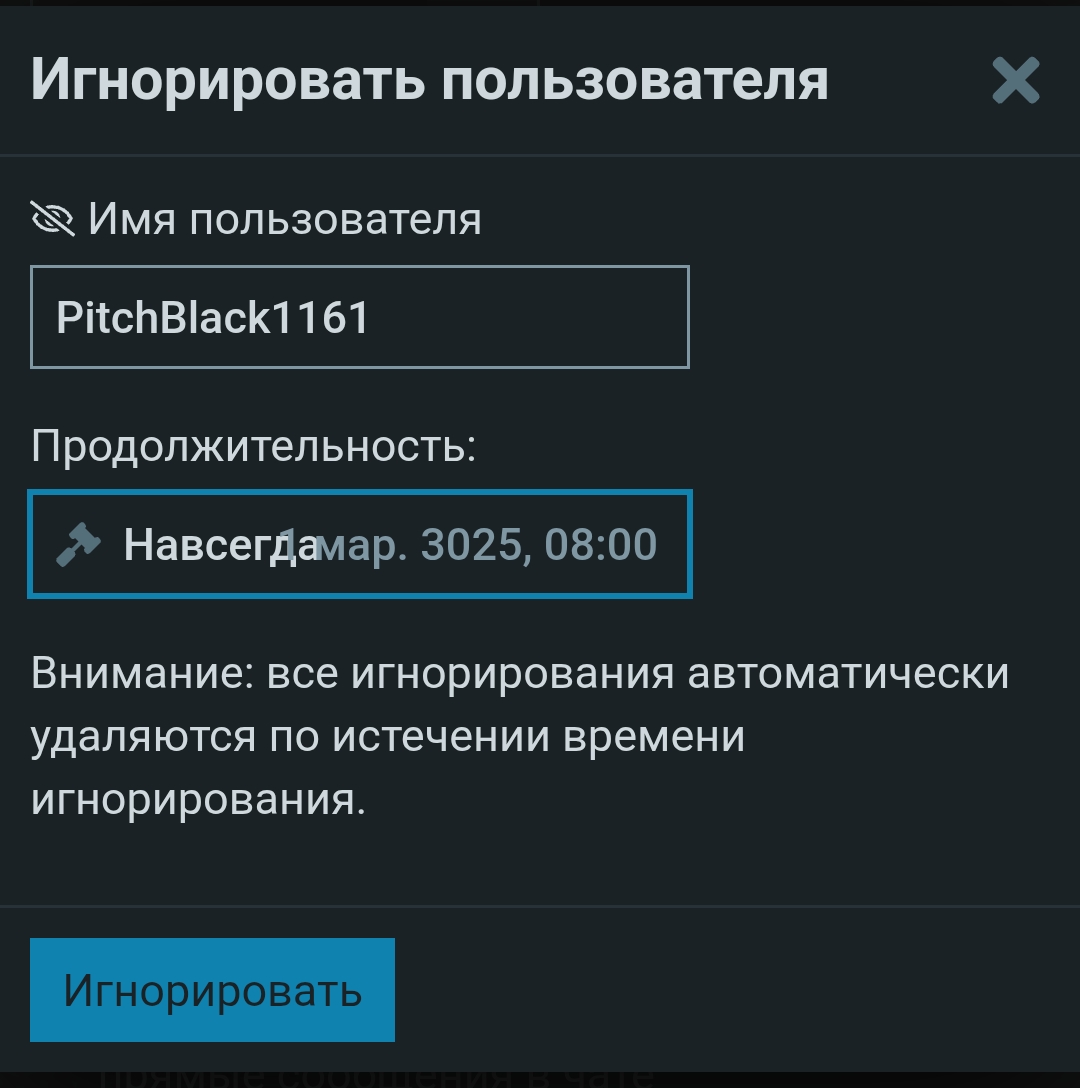The height and width of the screenshot is (1088, 1080).
Task: Tap the username field with PitchBlack1161
Action: (x=360, y=317)
